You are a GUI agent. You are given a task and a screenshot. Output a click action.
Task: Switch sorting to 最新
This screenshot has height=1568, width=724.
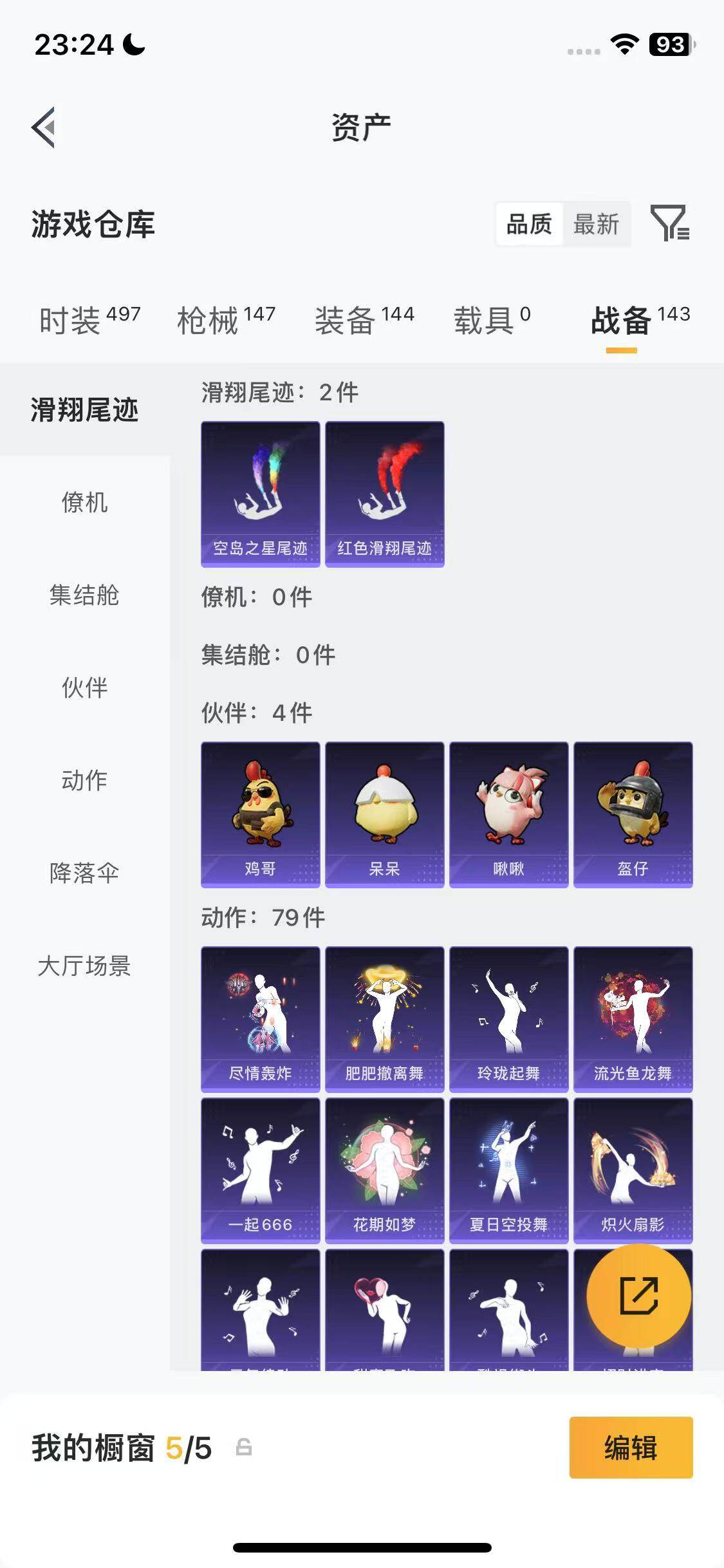coord(597,225)
